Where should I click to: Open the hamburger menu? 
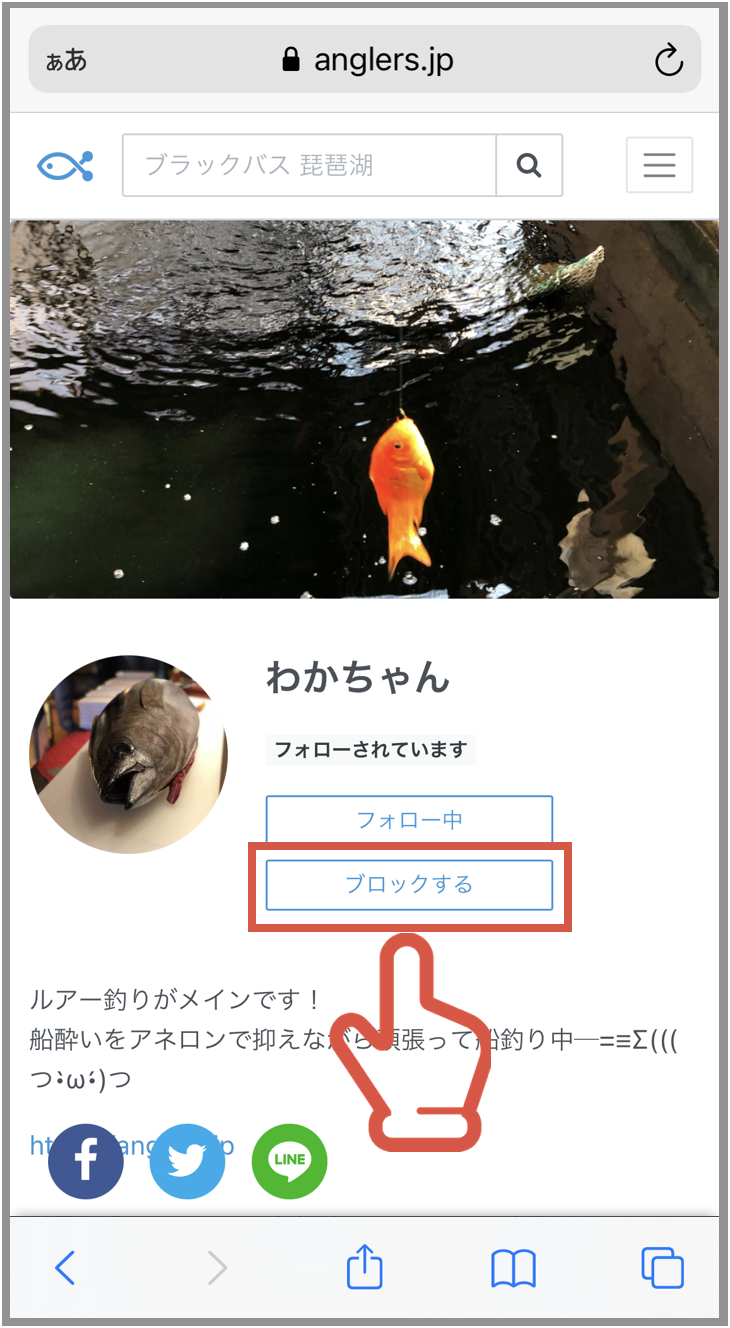point(659,165)
